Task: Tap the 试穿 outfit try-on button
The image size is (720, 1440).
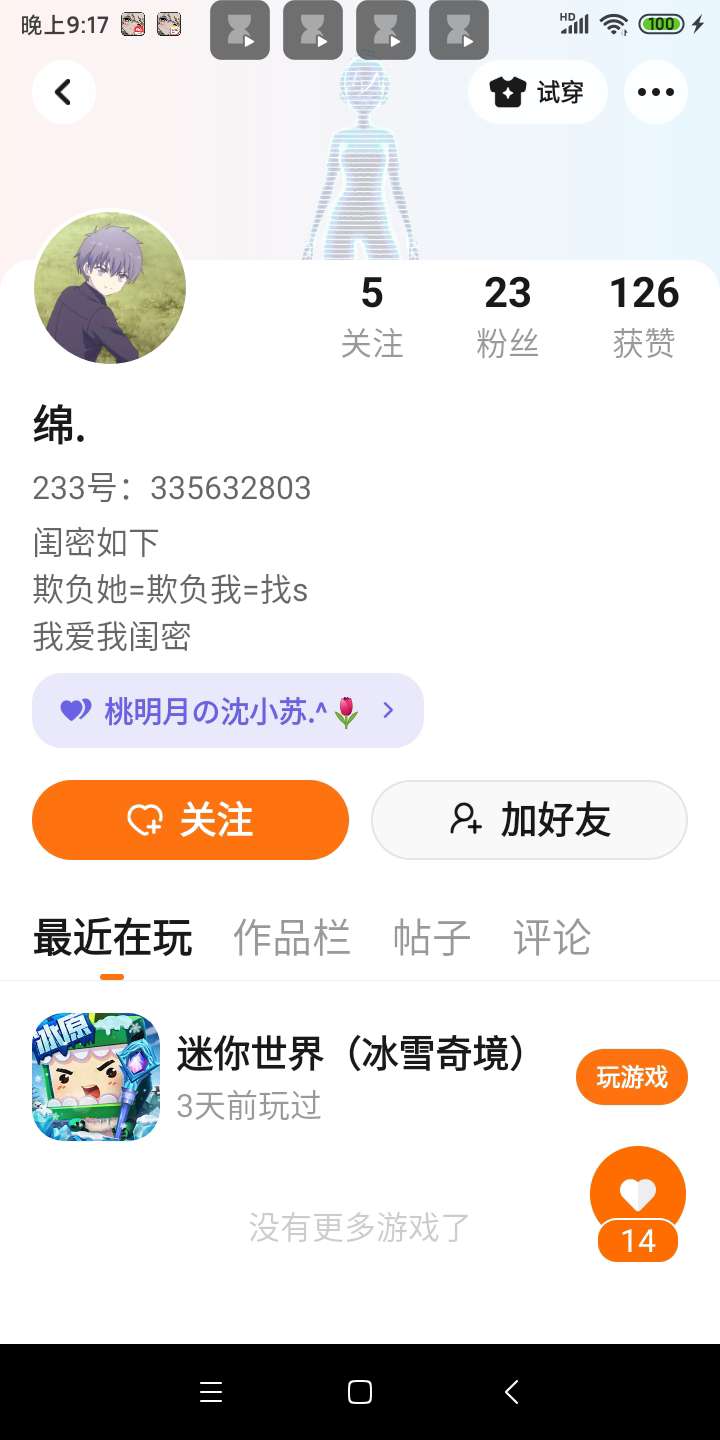Action: pos(537,92)
